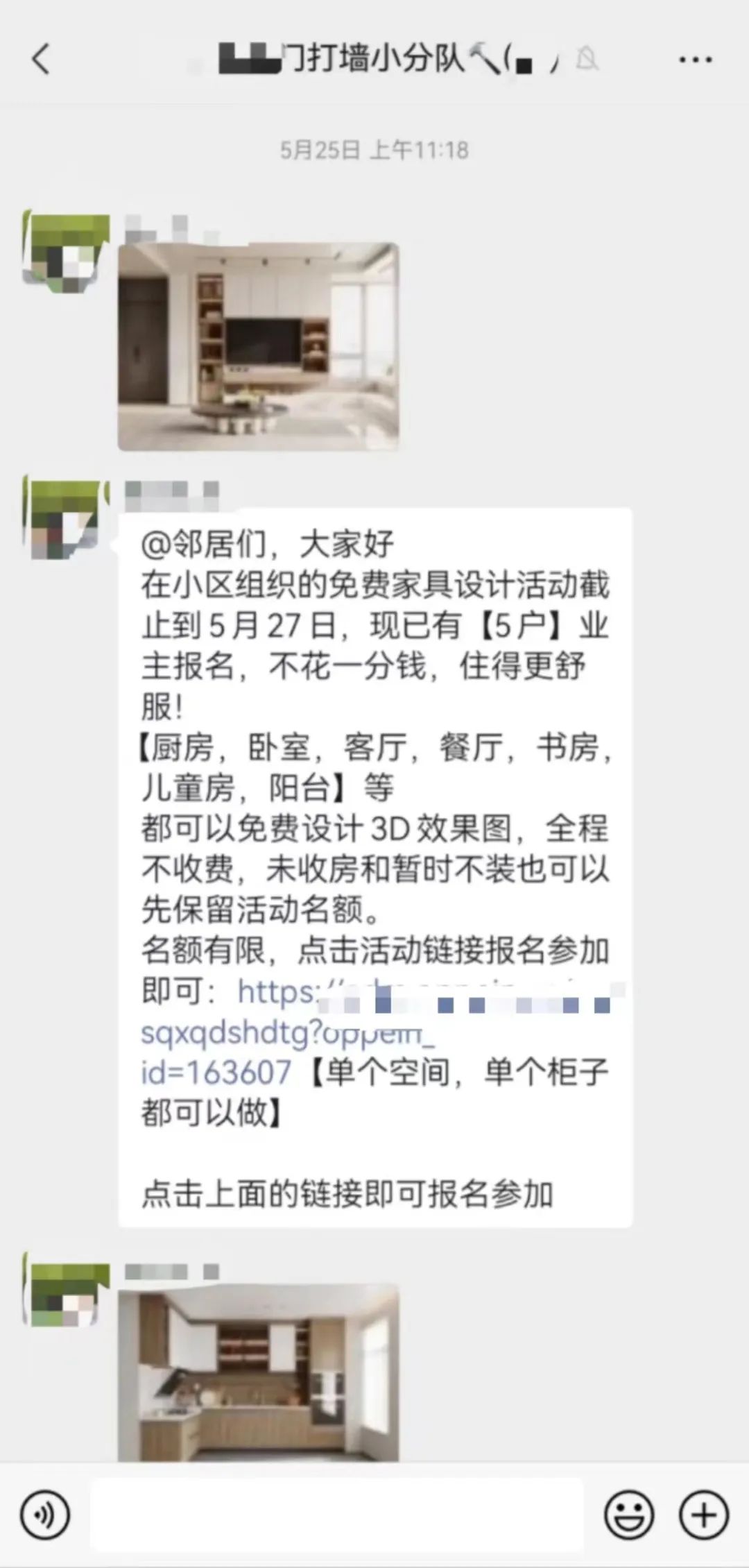
Task: Open the plus attachments menu
Action: tap(703, 1515)
